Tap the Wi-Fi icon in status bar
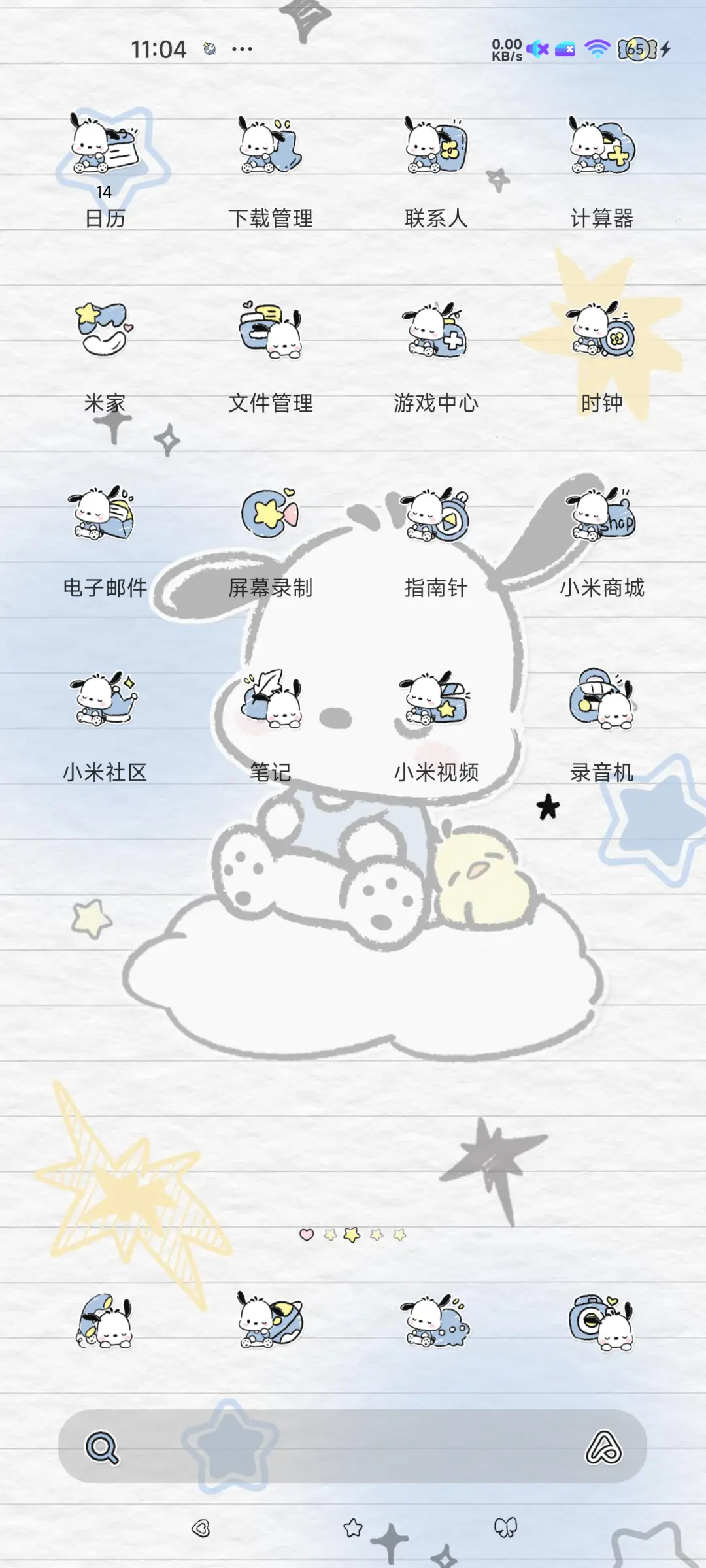This screenshot has height=1568, width=706. [597, 48]
